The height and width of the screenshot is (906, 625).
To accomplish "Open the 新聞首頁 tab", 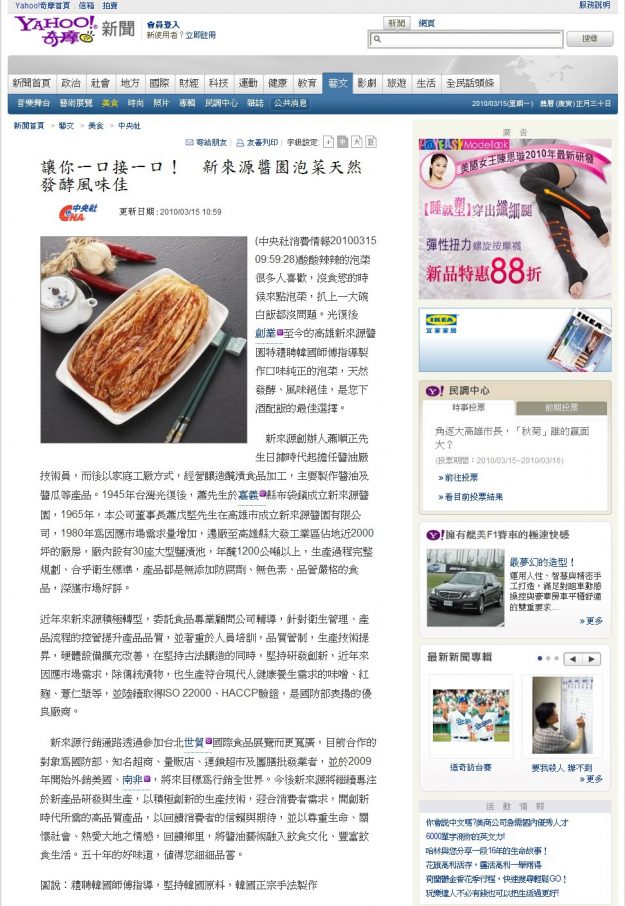I will [30, 83].
